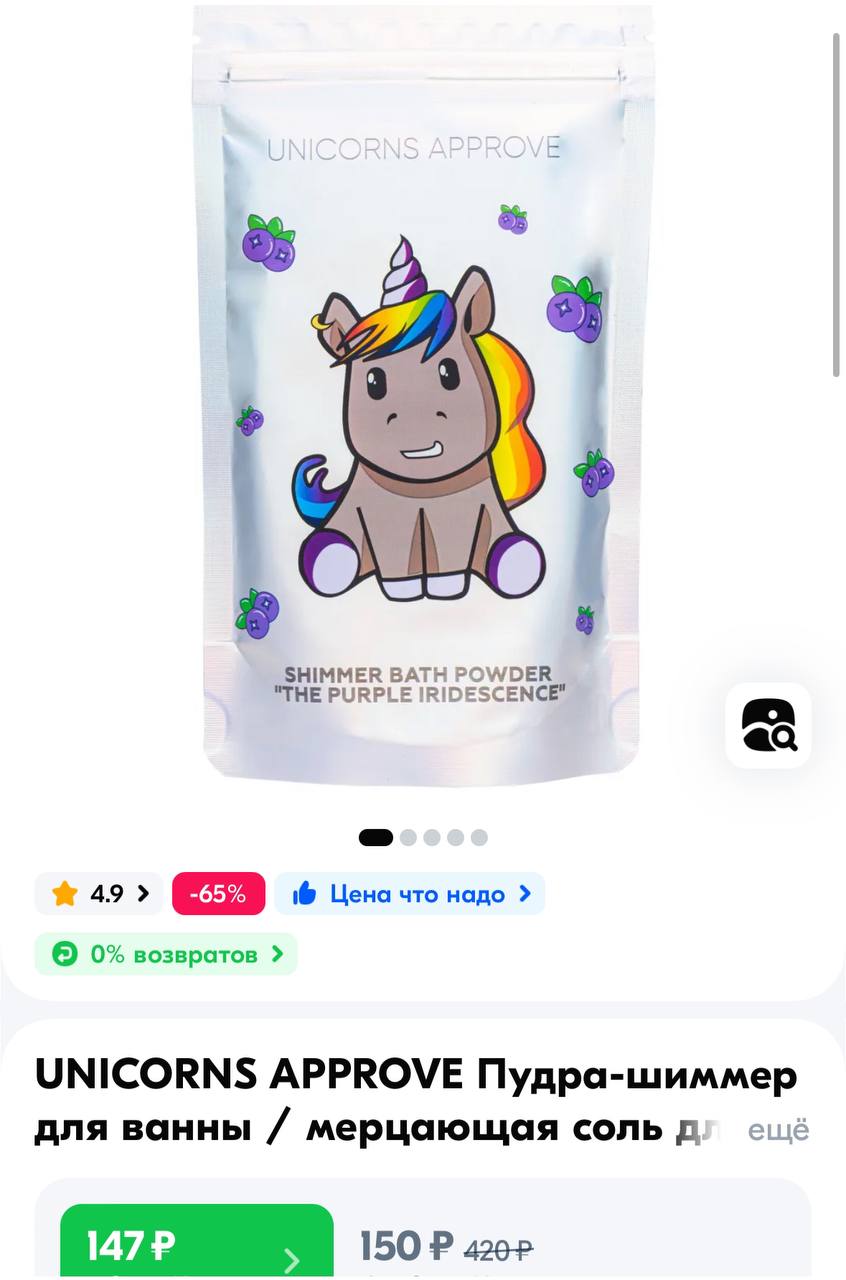
Task: Open the 4.9 rating reviews
Action: [x=99, y=894]
